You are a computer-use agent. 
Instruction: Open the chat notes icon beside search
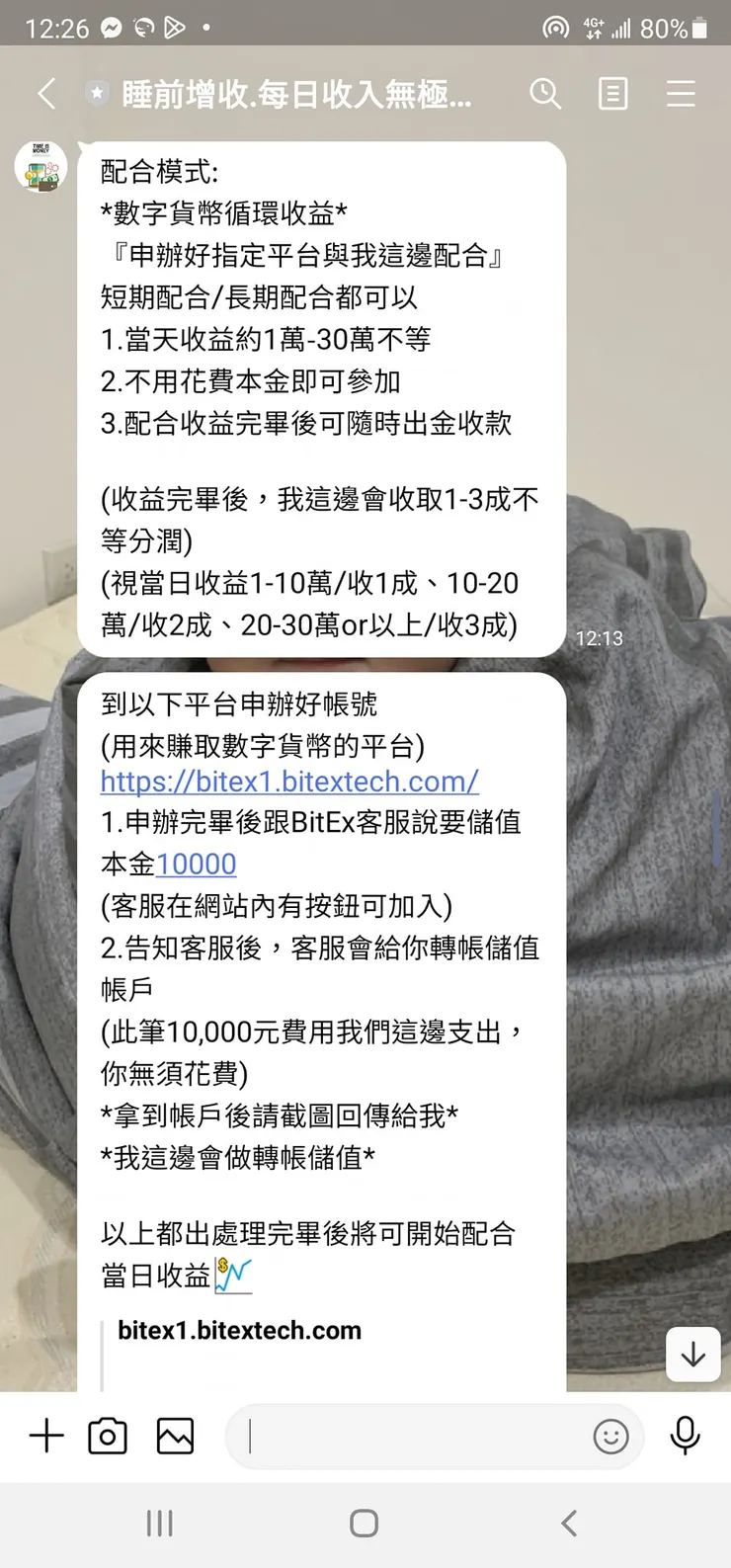pyautogui.click(x=612, y=94)
